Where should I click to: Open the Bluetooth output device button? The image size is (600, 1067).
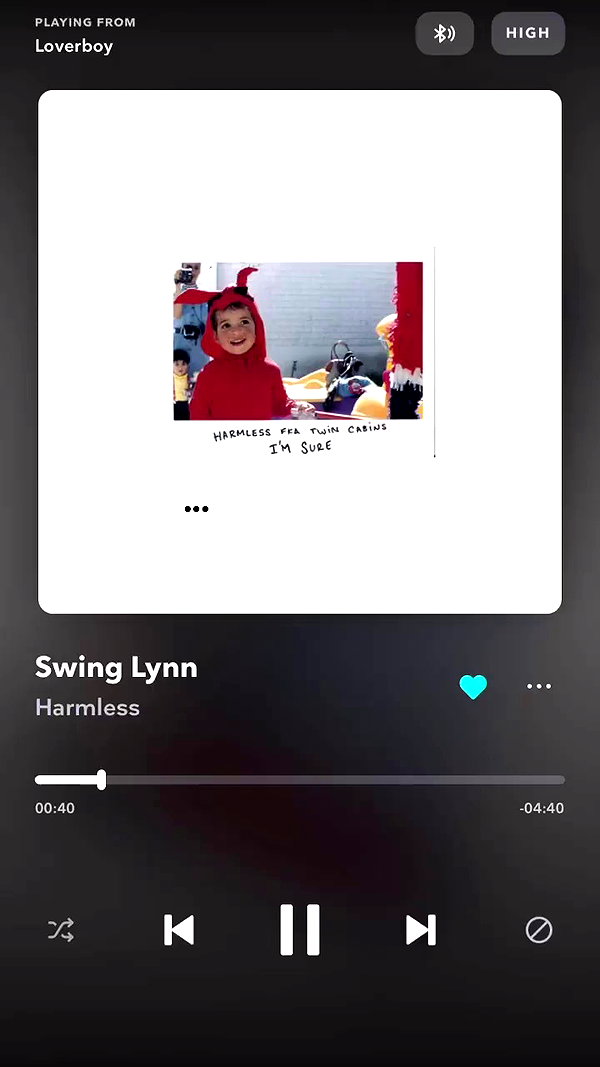444,33
